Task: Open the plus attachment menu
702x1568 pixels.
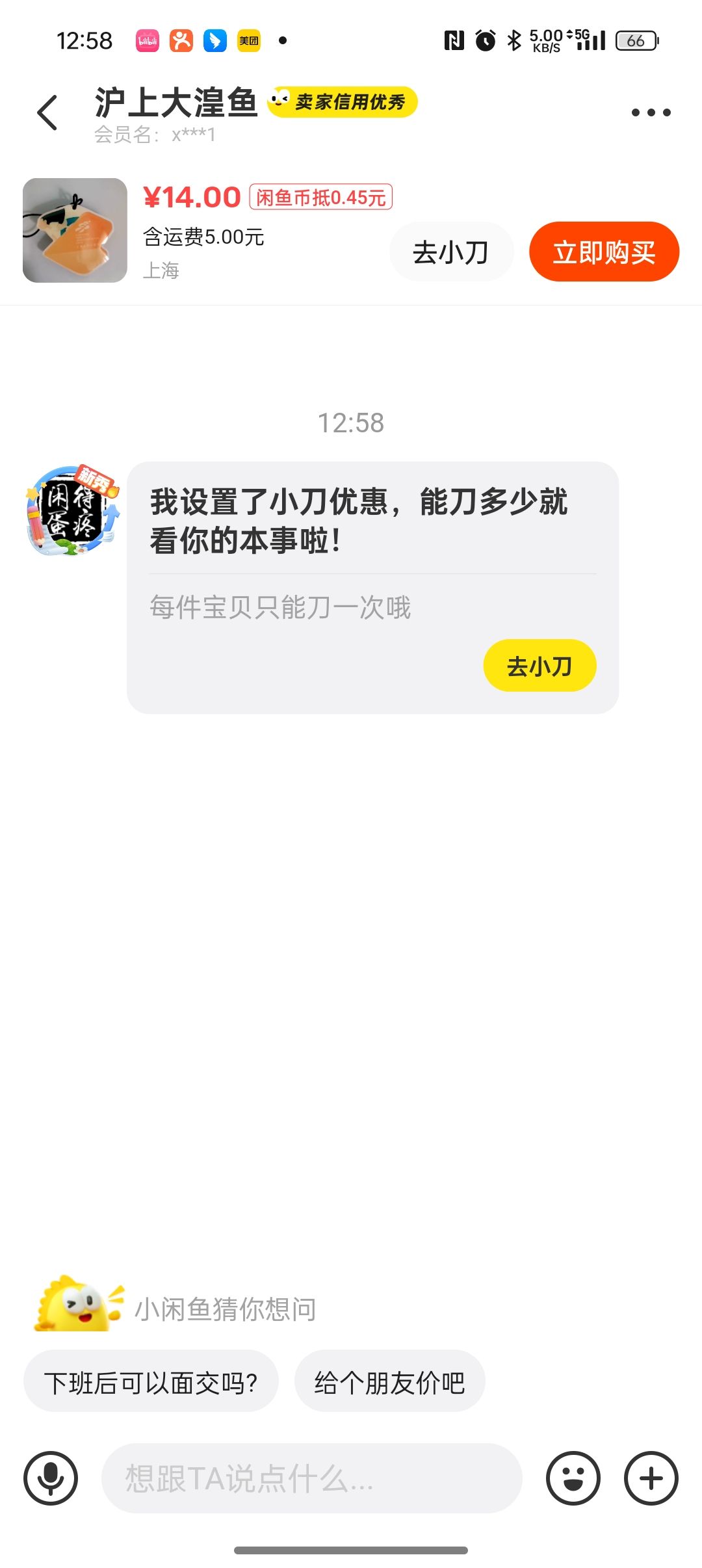Action: [x=651, y=1478]
